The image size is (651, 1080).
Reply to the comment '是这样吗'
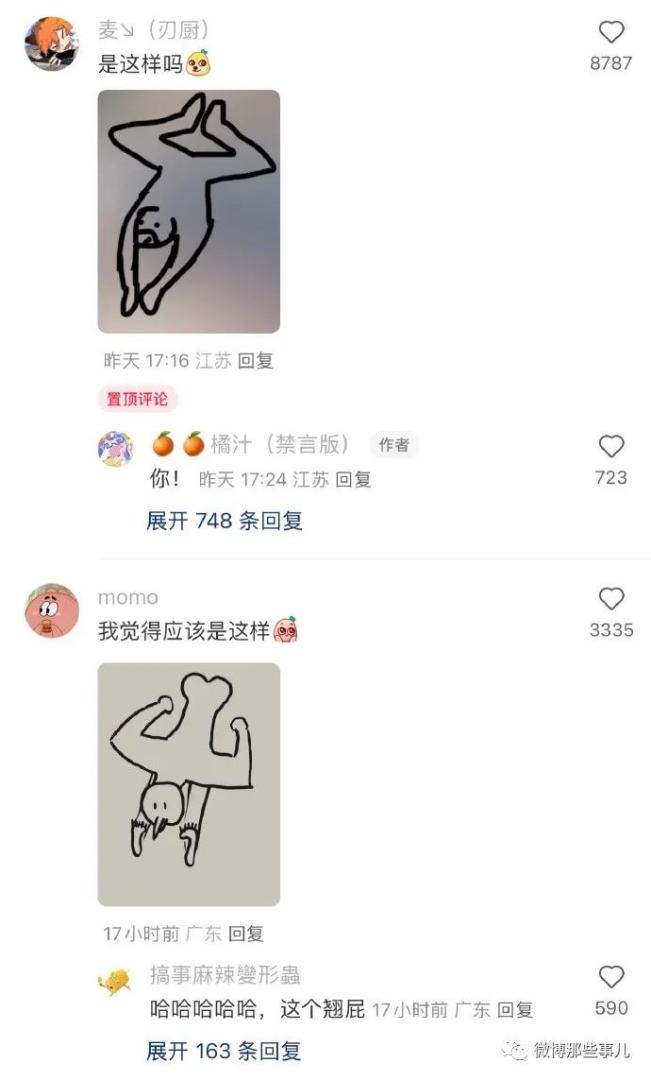point(255,361)
